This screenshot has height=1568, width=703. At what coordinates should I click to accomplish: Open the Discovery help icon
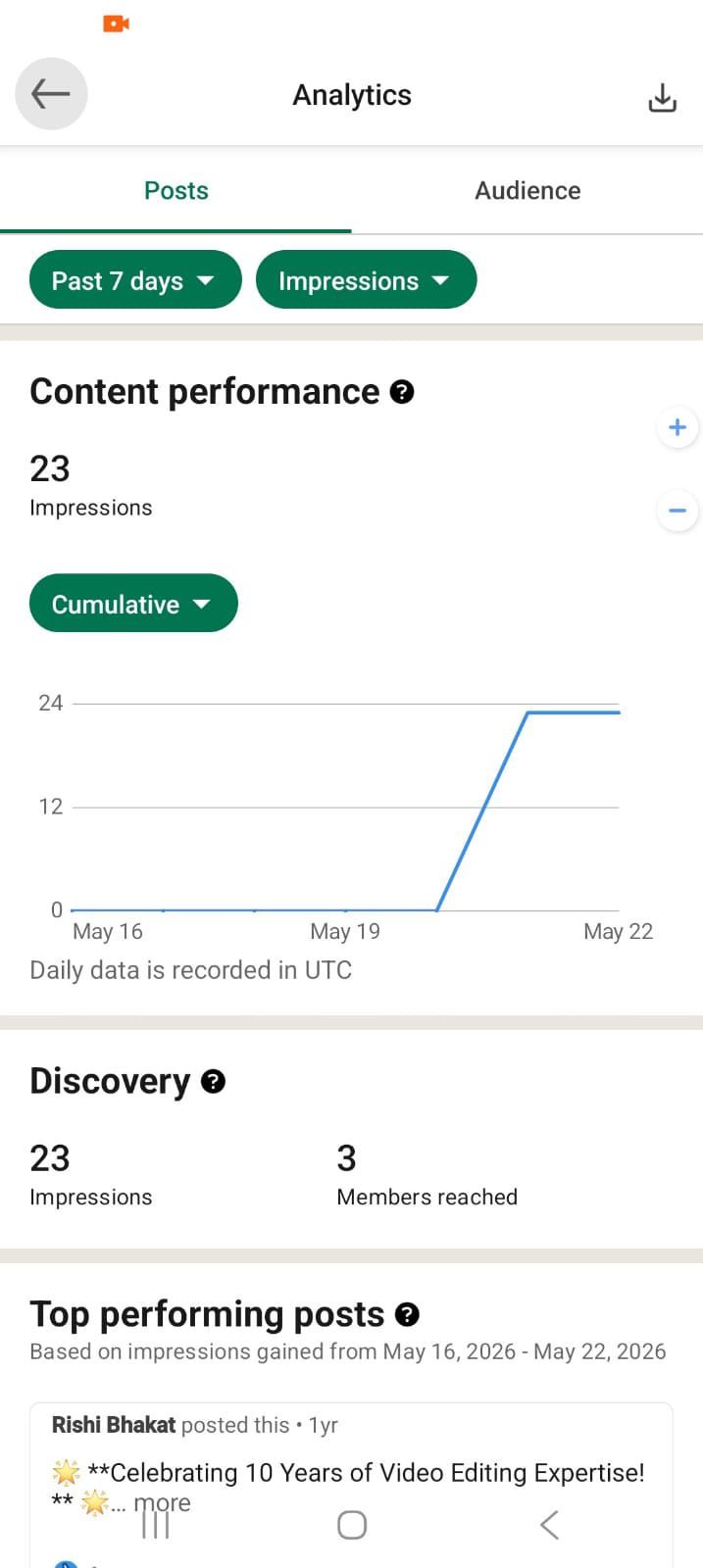point(213,1082)
